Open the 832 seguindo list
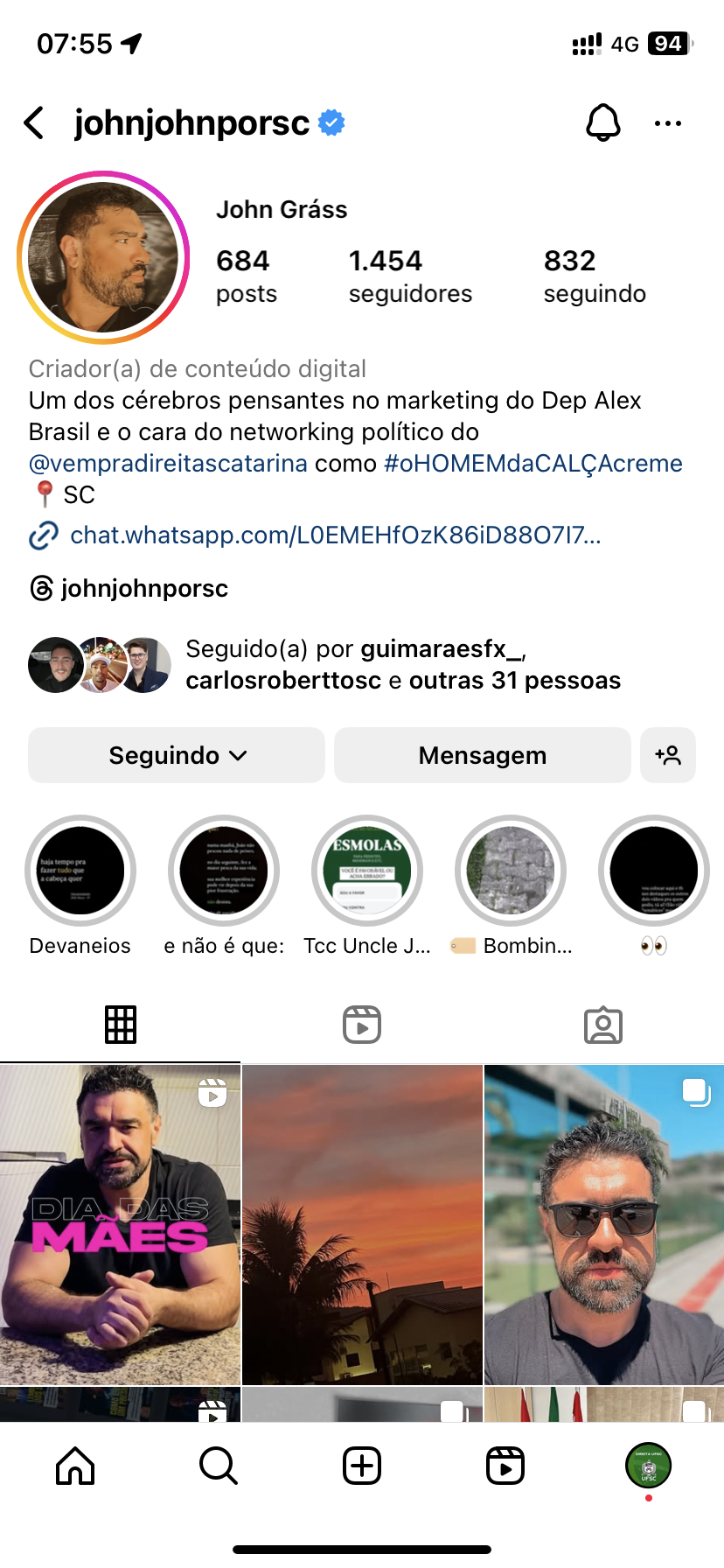The image size is (724, 1568). [x=595, y=276]
